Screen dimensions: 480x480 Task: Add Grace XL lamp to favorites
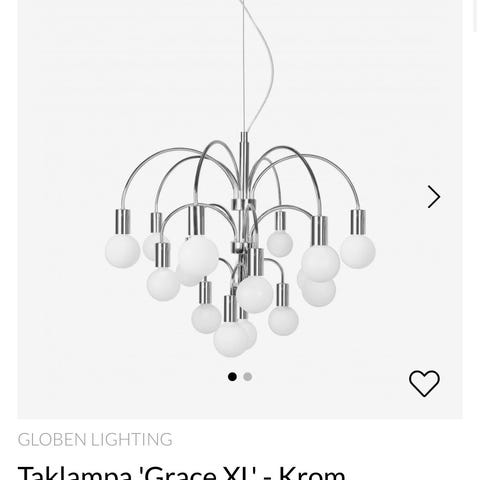tap(424, 383)
